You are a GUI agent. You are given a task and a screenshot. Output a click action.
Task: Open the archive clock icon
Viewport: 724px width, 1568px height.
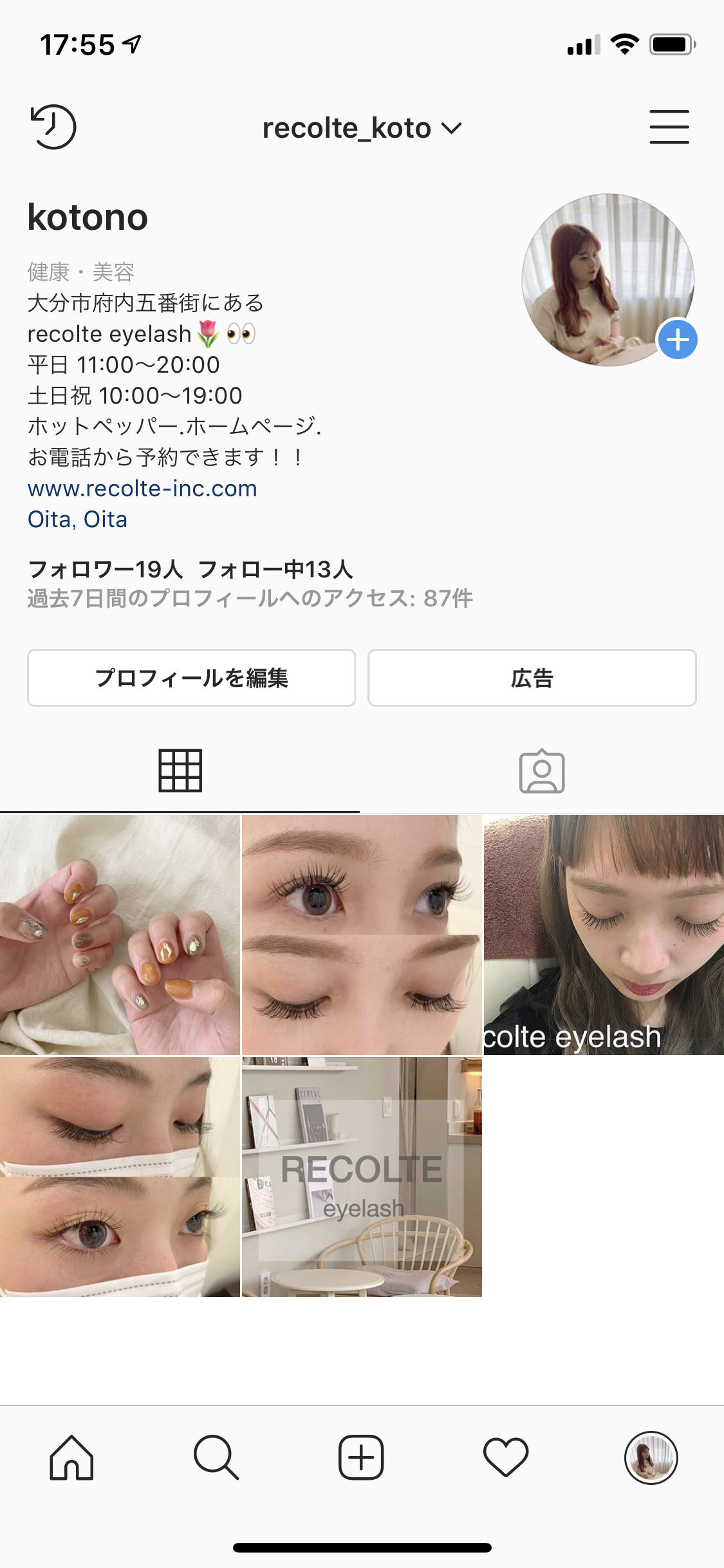[53, 127]
